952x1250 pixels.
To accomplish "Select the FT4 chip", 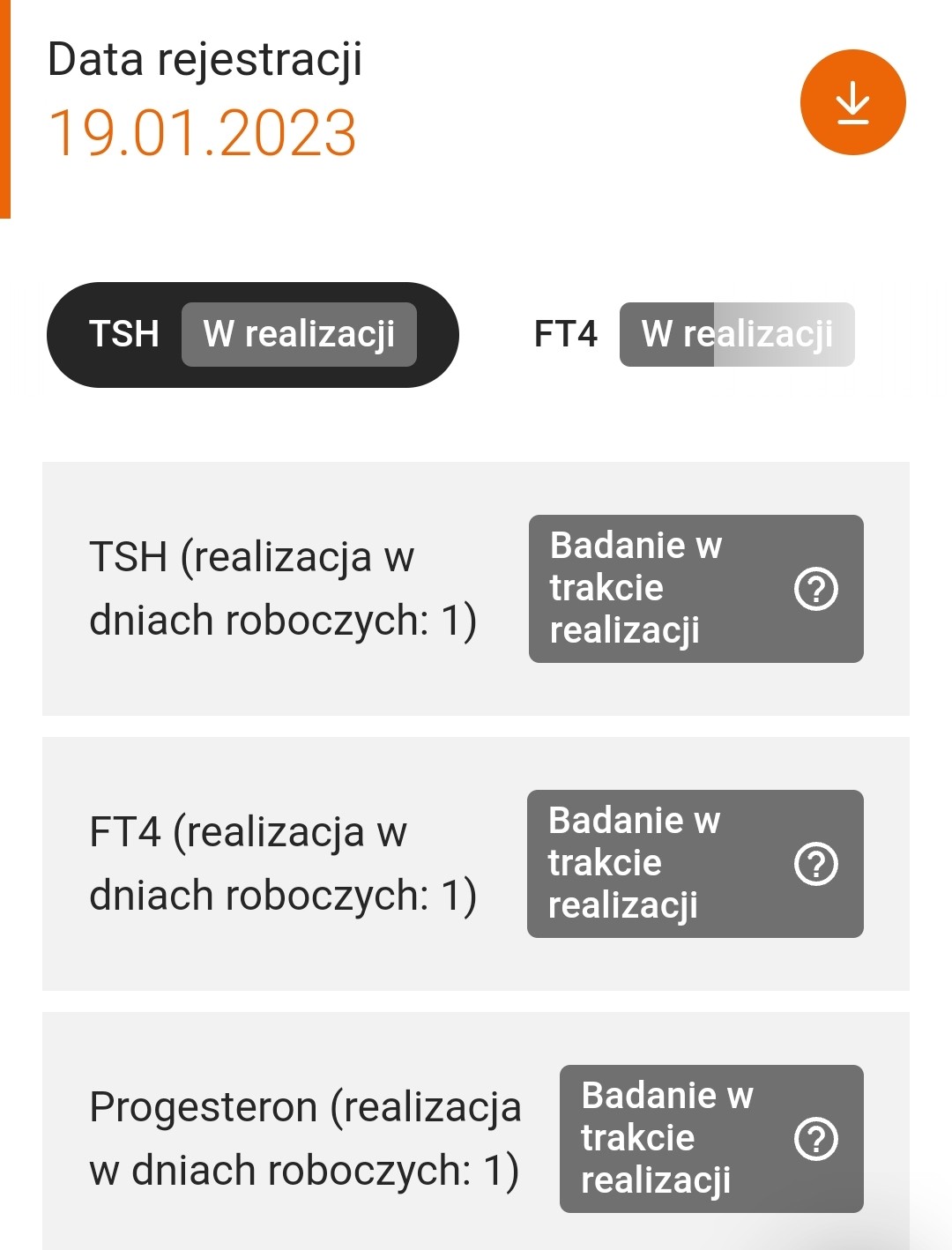I will pos(693,335).
